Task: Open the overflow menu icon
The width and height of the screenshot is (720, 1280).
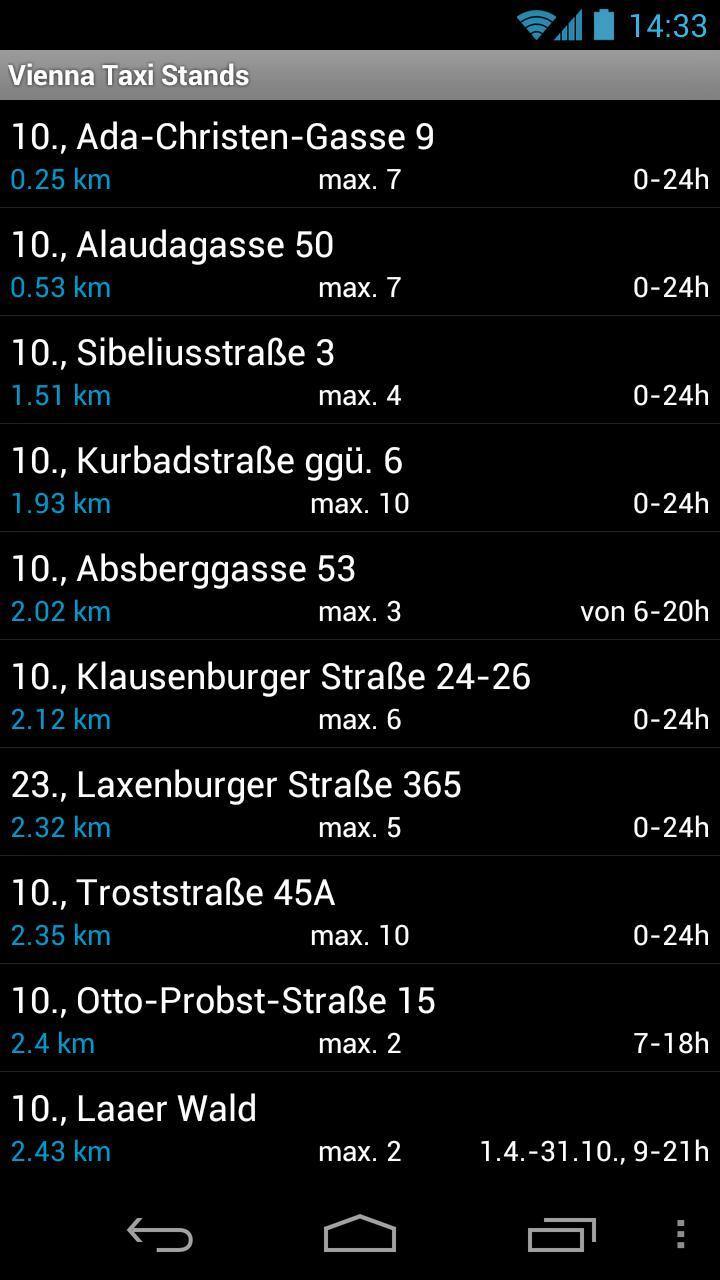Action: (680, 1235)
